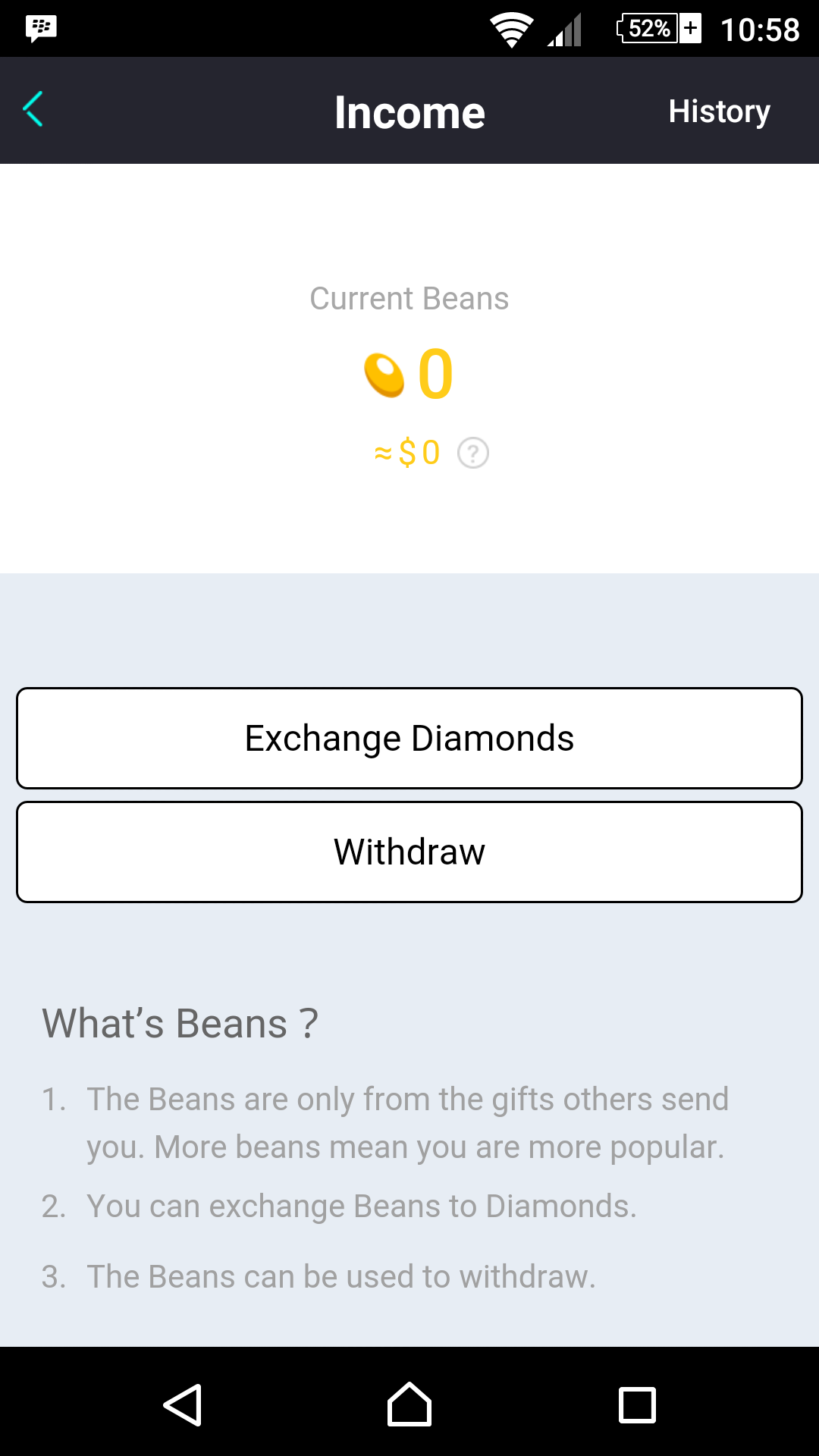The width and height of the screenshot is (819, 1456).
Task: Select the What's Beans heading
Action: point(180,1022)
